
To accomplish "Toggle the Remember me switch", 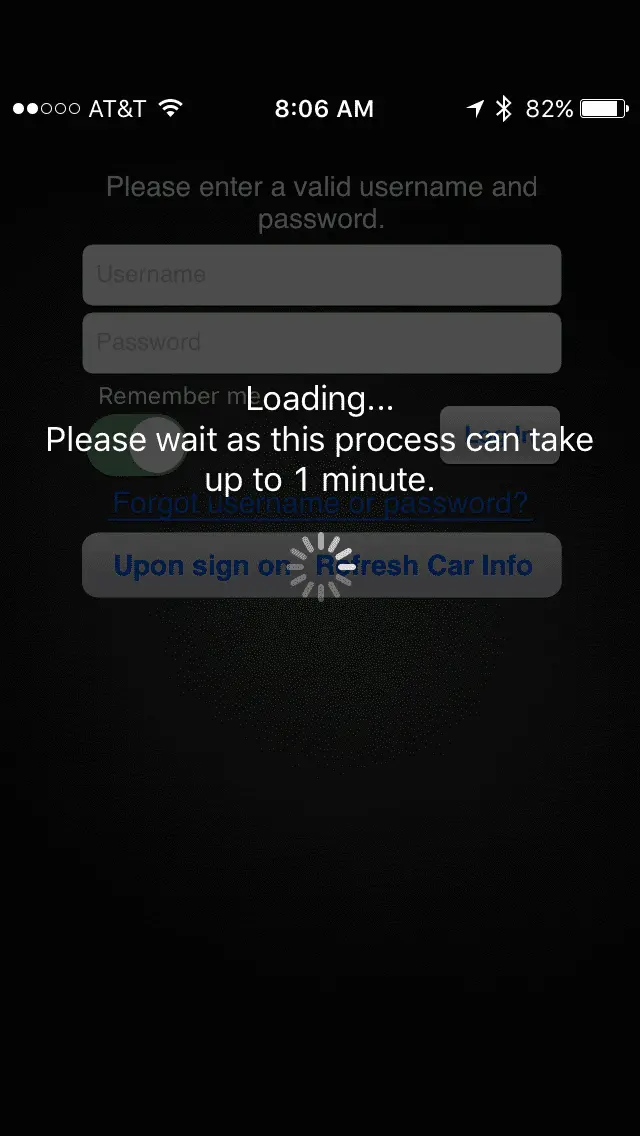I will [x=137, y=445].
